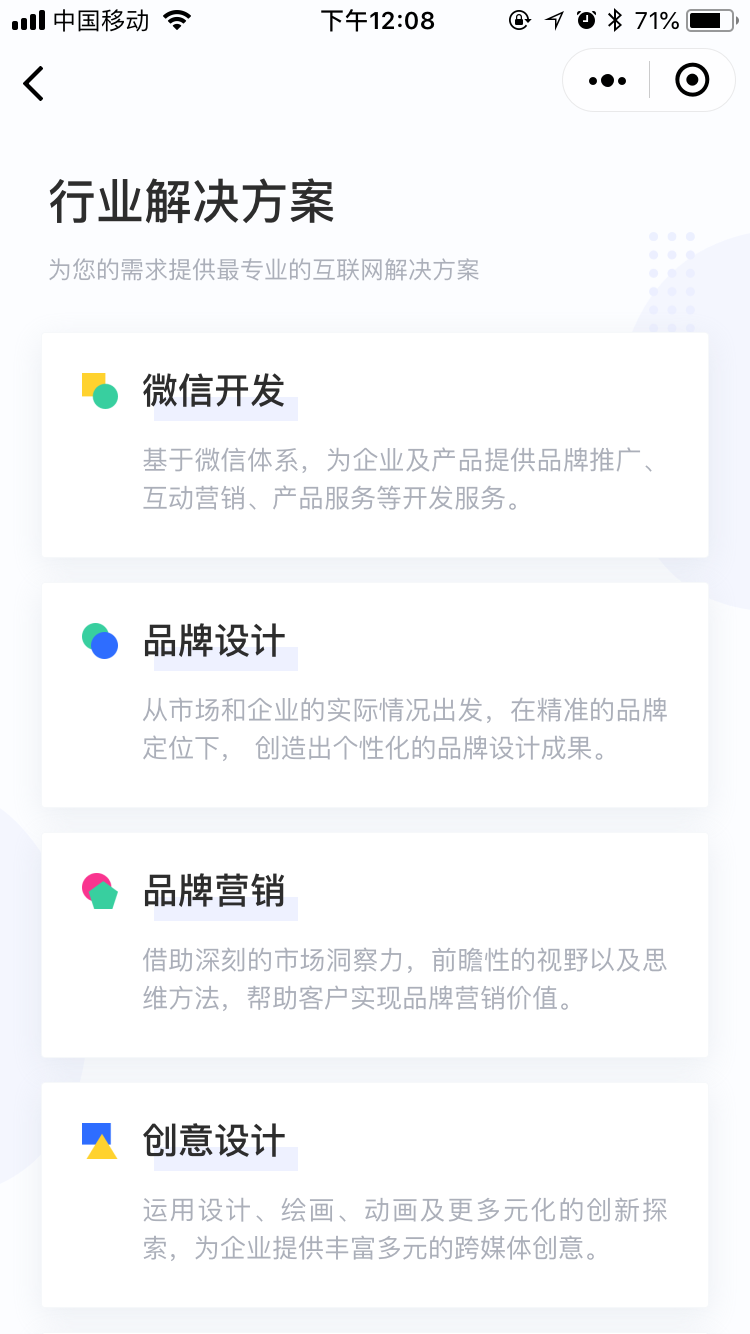The image size is (750, 1334).
Task: Open the 品牌设计 solution card
Action: (x=375, y=695)
